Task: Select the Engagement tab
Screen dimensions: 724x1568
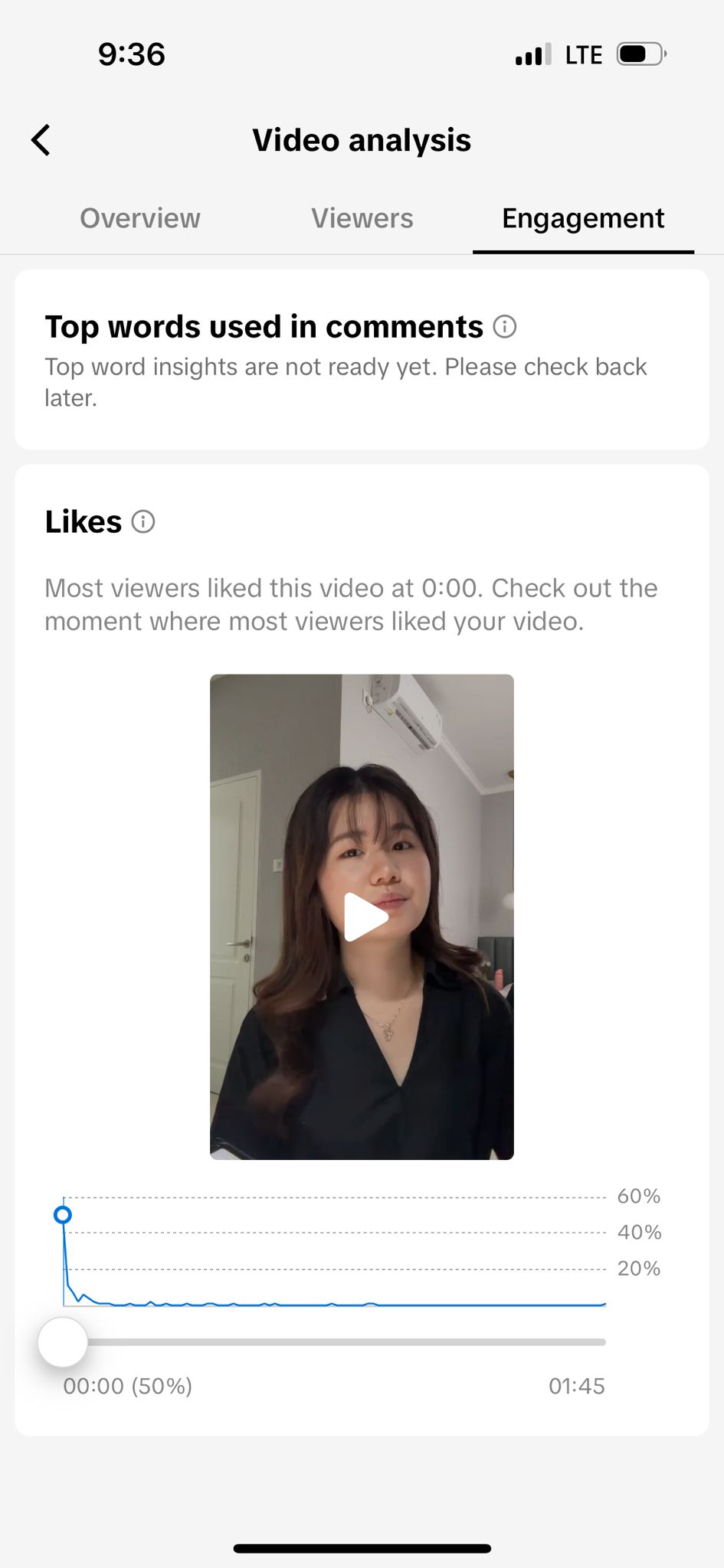Action: (x=583, y=219)
